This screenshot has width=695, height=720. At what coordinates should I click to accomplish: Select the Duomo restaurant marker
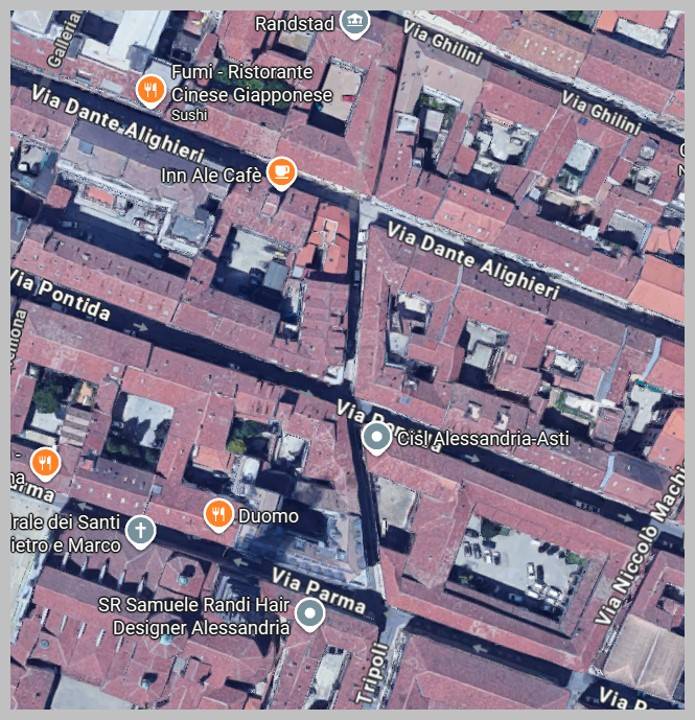coord(217,514)
